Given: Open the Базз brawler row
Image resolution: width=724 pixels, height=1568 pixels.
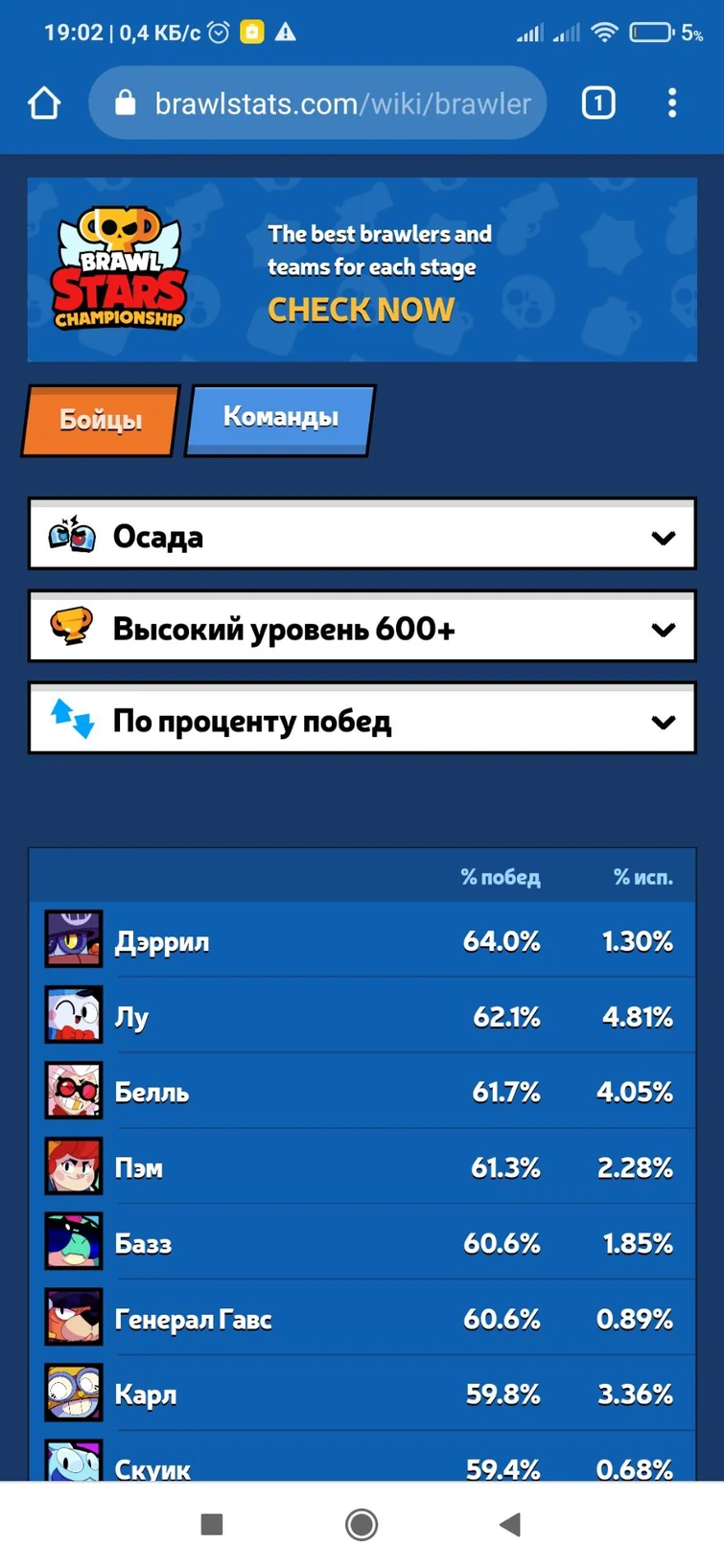Looking at the screenshot, I should coord(362,1243).
